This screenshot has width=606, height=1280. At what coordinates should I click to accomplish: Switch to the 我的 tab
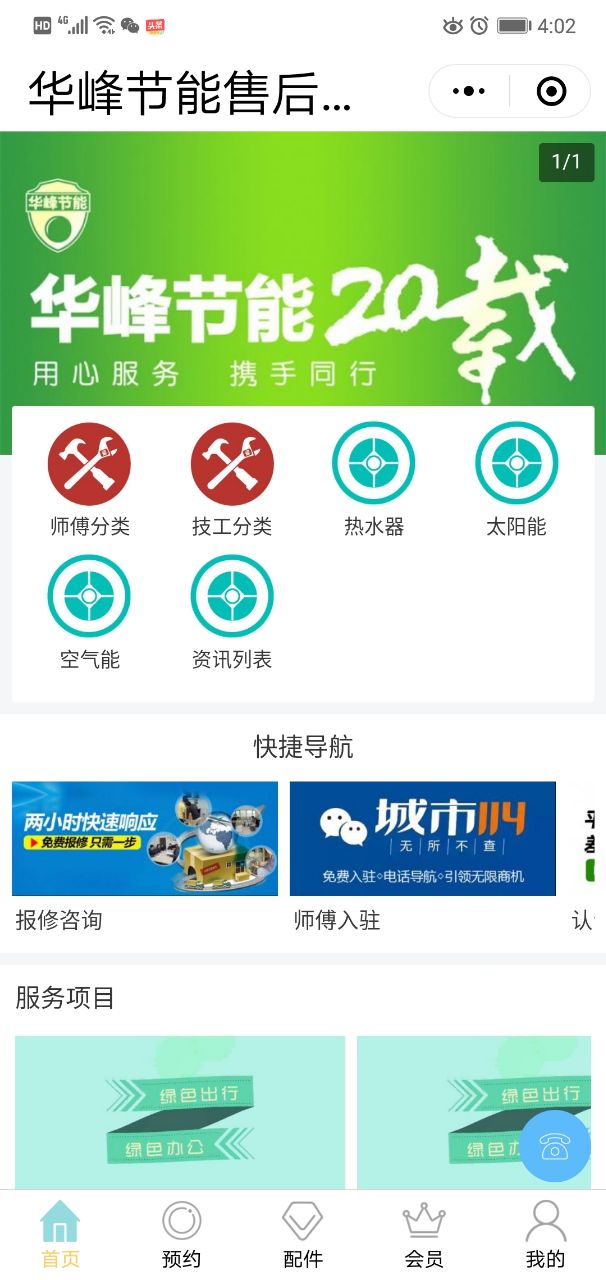coord(545,1235)
